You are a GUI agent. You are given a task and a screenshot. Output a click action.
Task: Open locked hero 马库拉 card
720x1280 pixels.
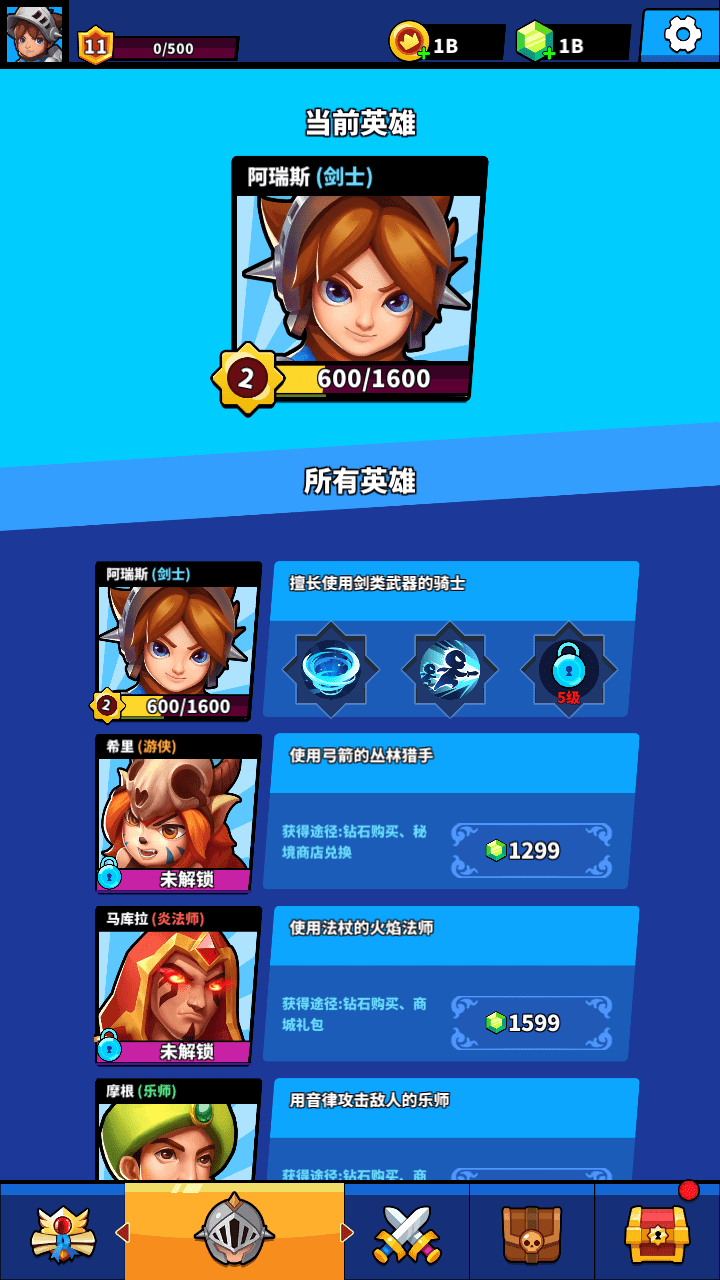pos(177,985)
